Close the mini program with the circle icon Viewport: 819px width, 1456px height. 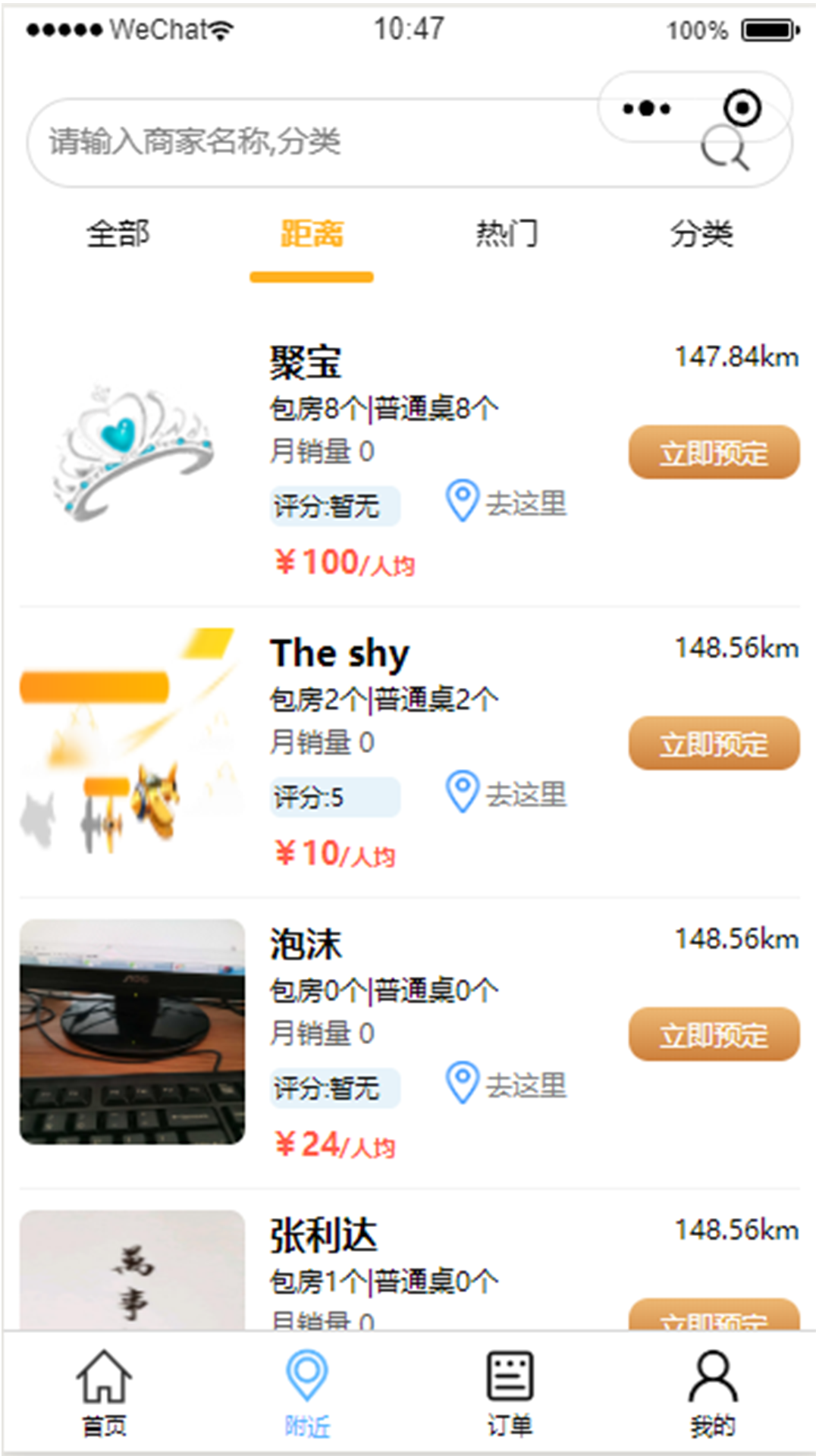point(742,108)
